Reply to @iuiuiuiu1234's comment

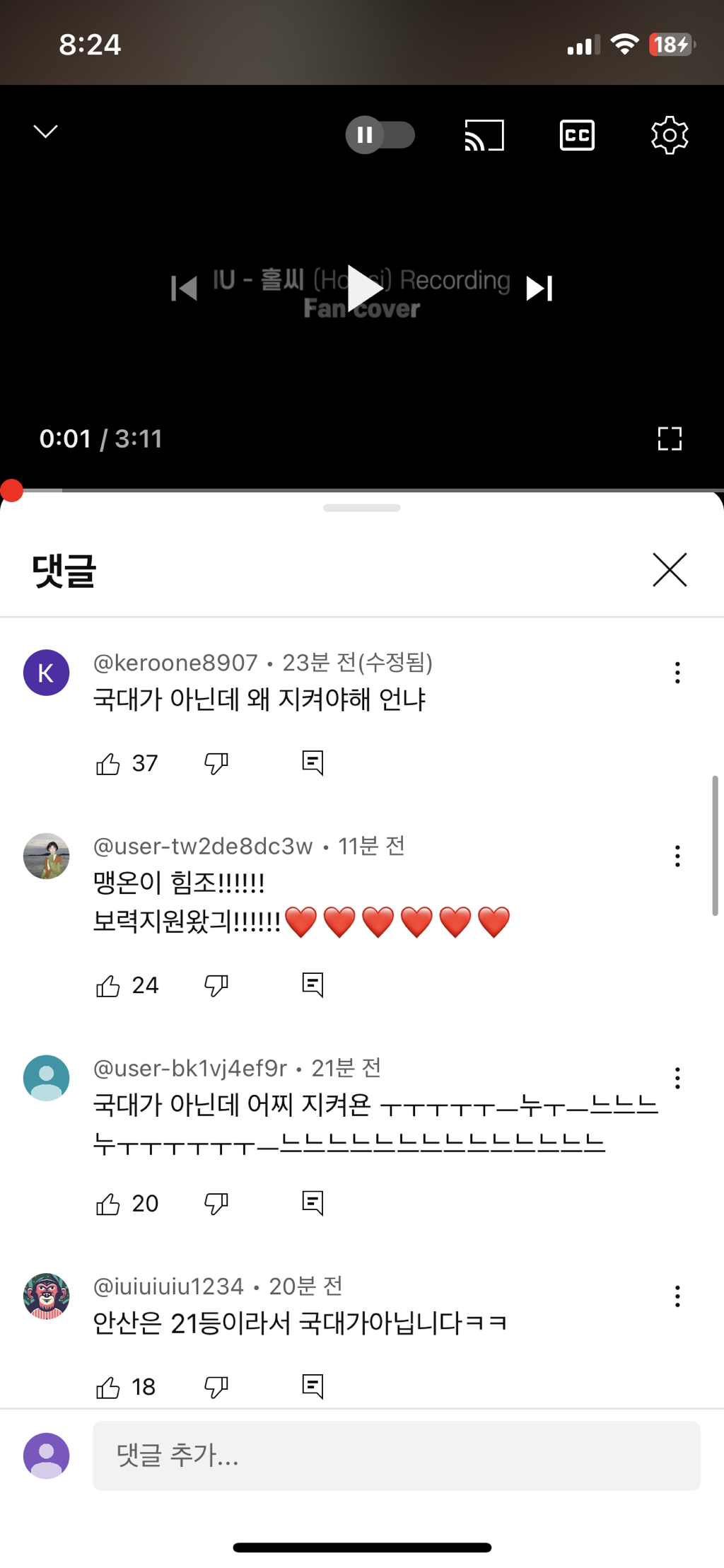[x=313, y=1386]
